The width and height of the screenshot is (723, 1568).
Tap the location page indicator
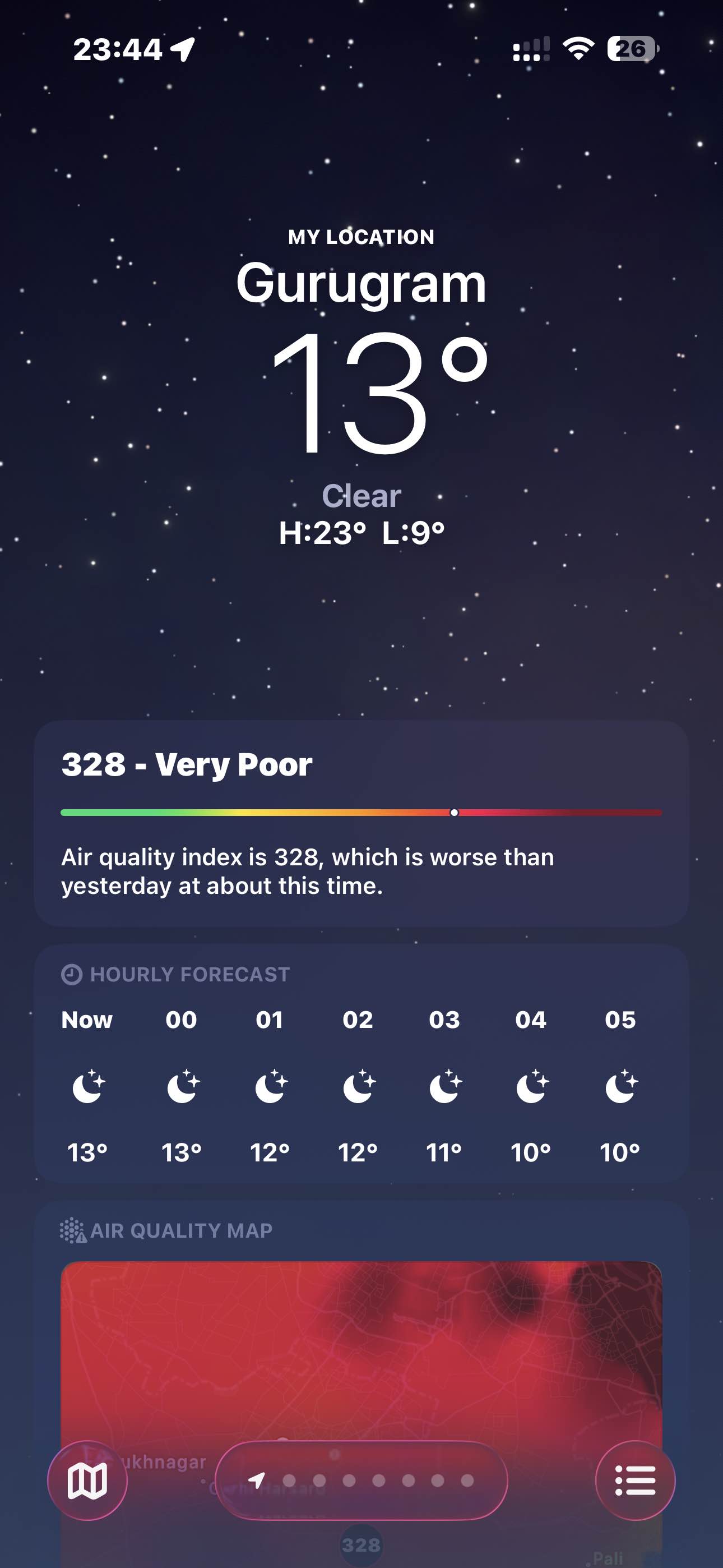point(361,1481)
